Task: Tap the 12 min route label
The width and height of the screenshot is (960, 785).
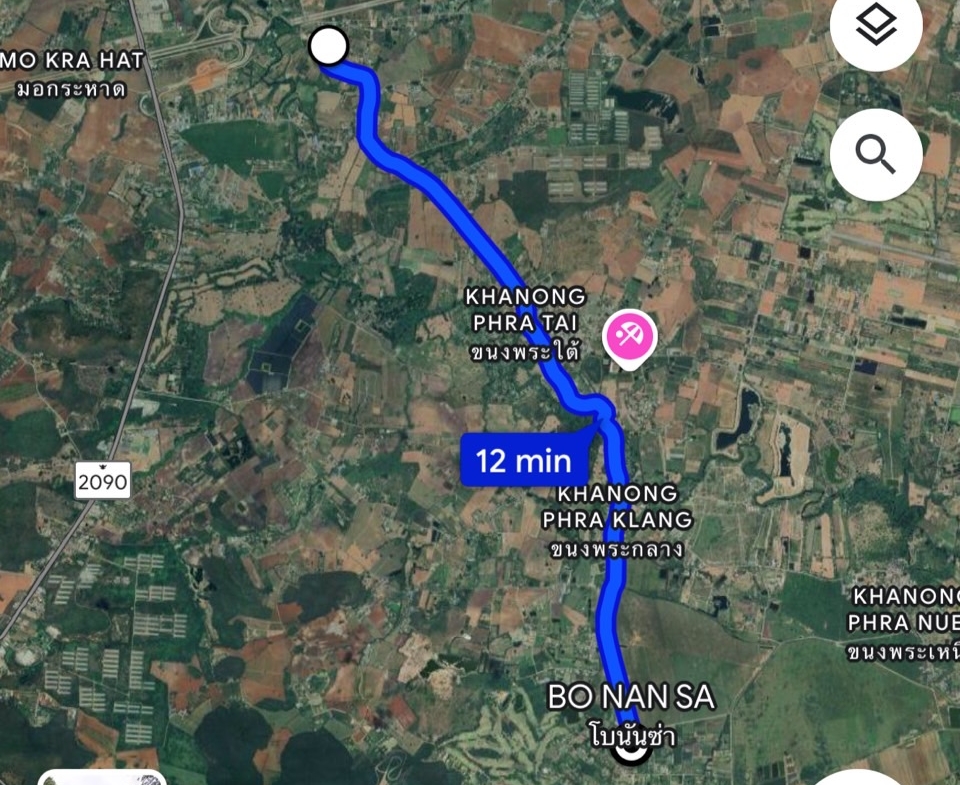Action: [x=523, y=461]
